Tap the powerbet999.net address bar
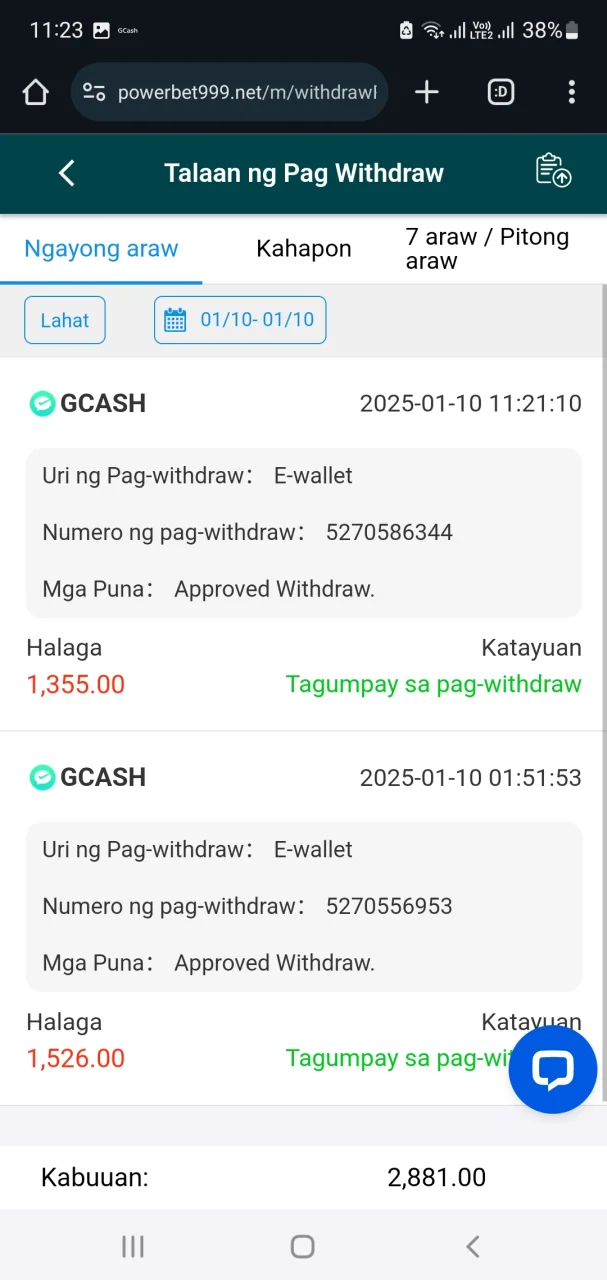The width and height of the screenshot is (607, 1280). (x=229, y=93)
